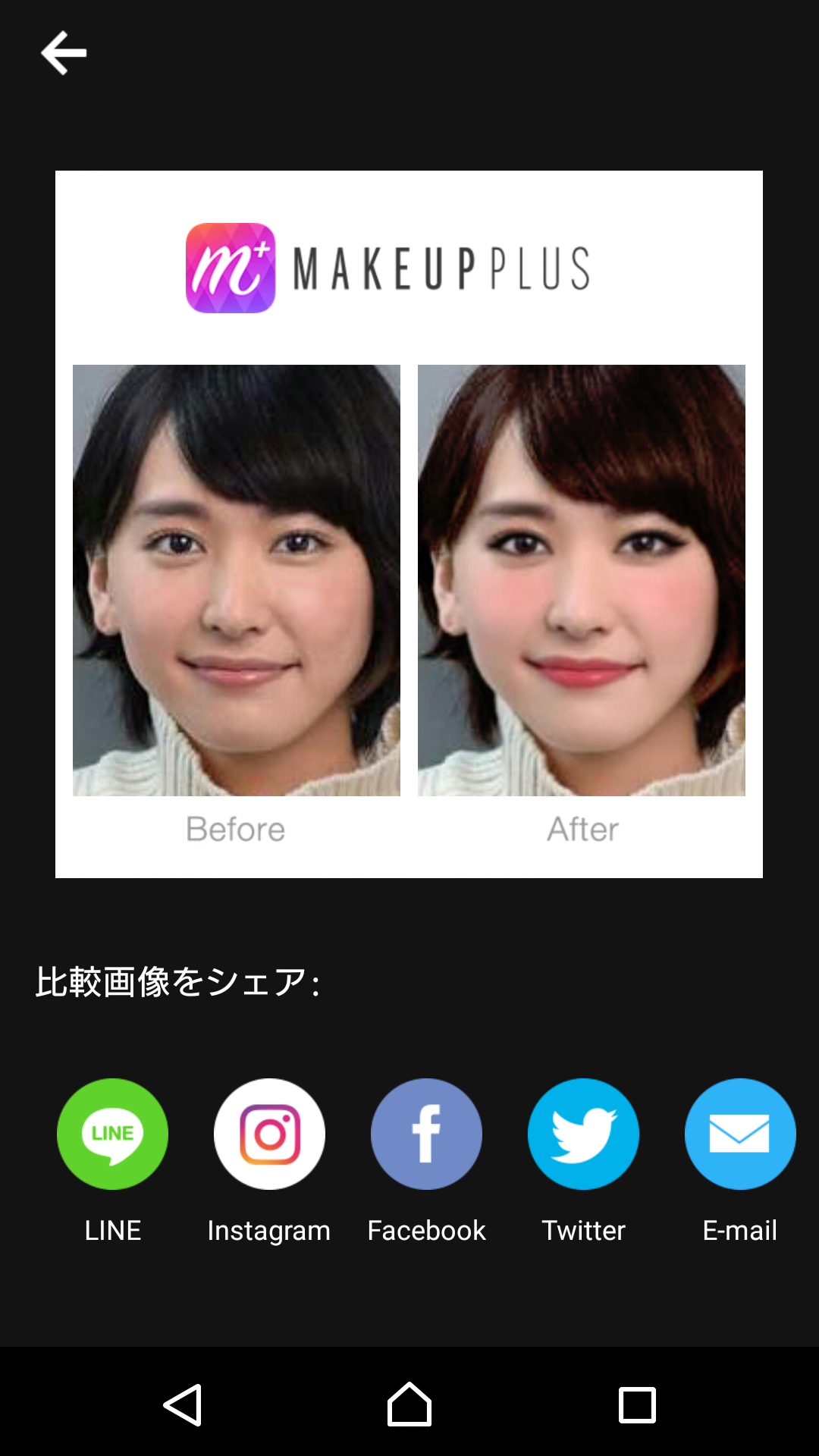Share the comparison image via LINE
Screen dimensions: 819x1456
tap(112, 1134)
